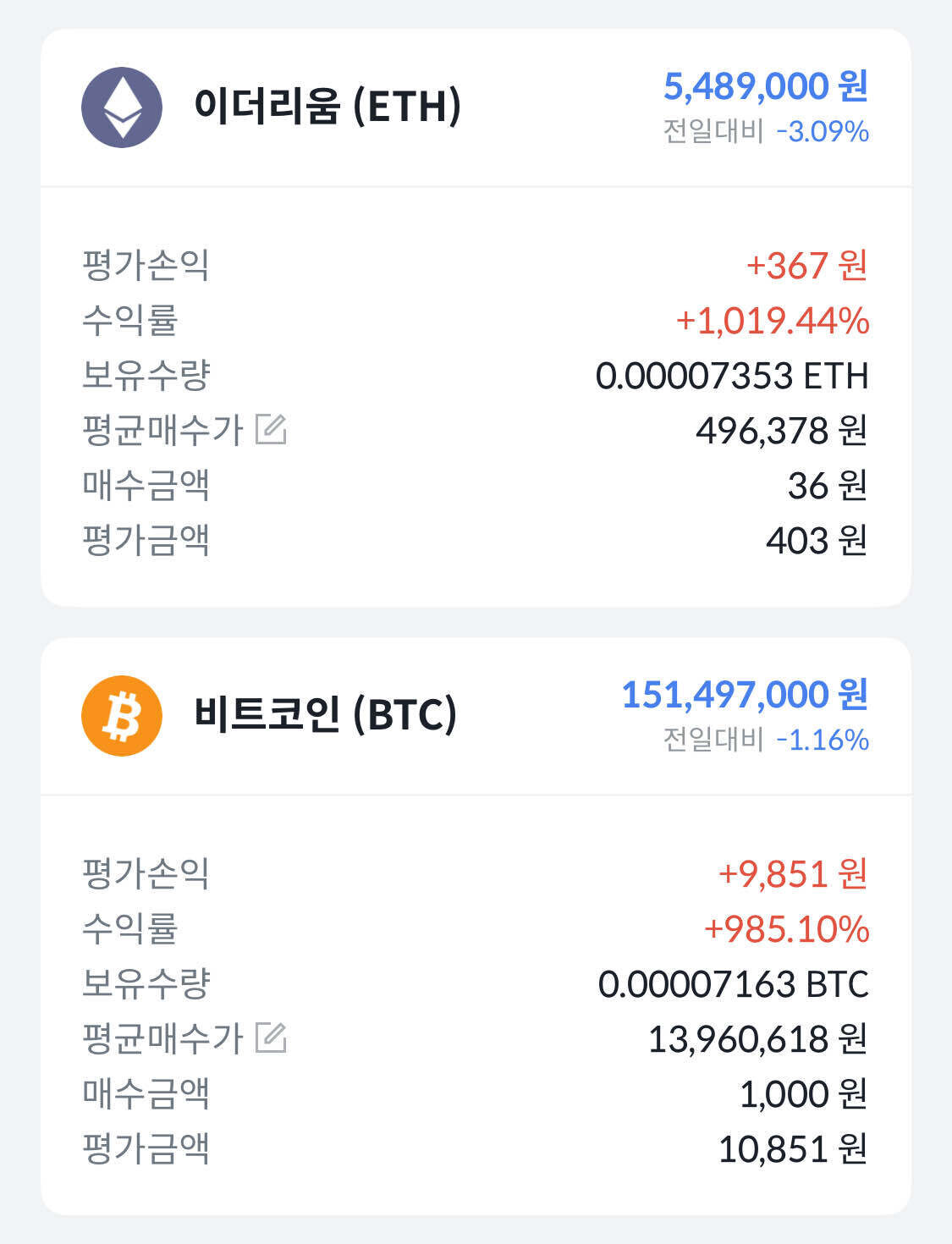Click the BTC price 151,497,000 원
Screen dimensions: 952x1244
pos(745,694)
